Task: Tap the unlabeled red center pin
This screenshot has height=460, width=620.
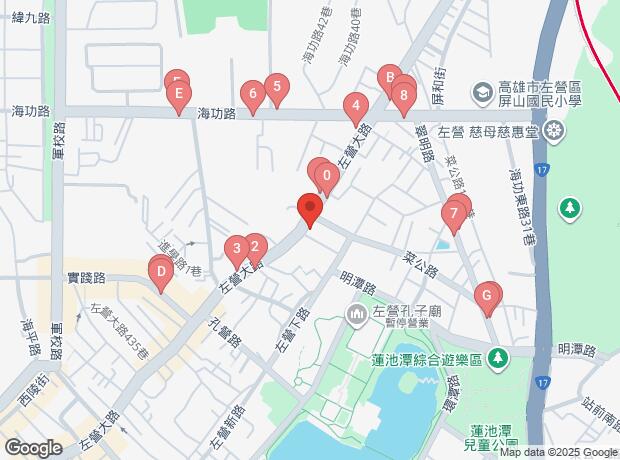Action: 309,210
